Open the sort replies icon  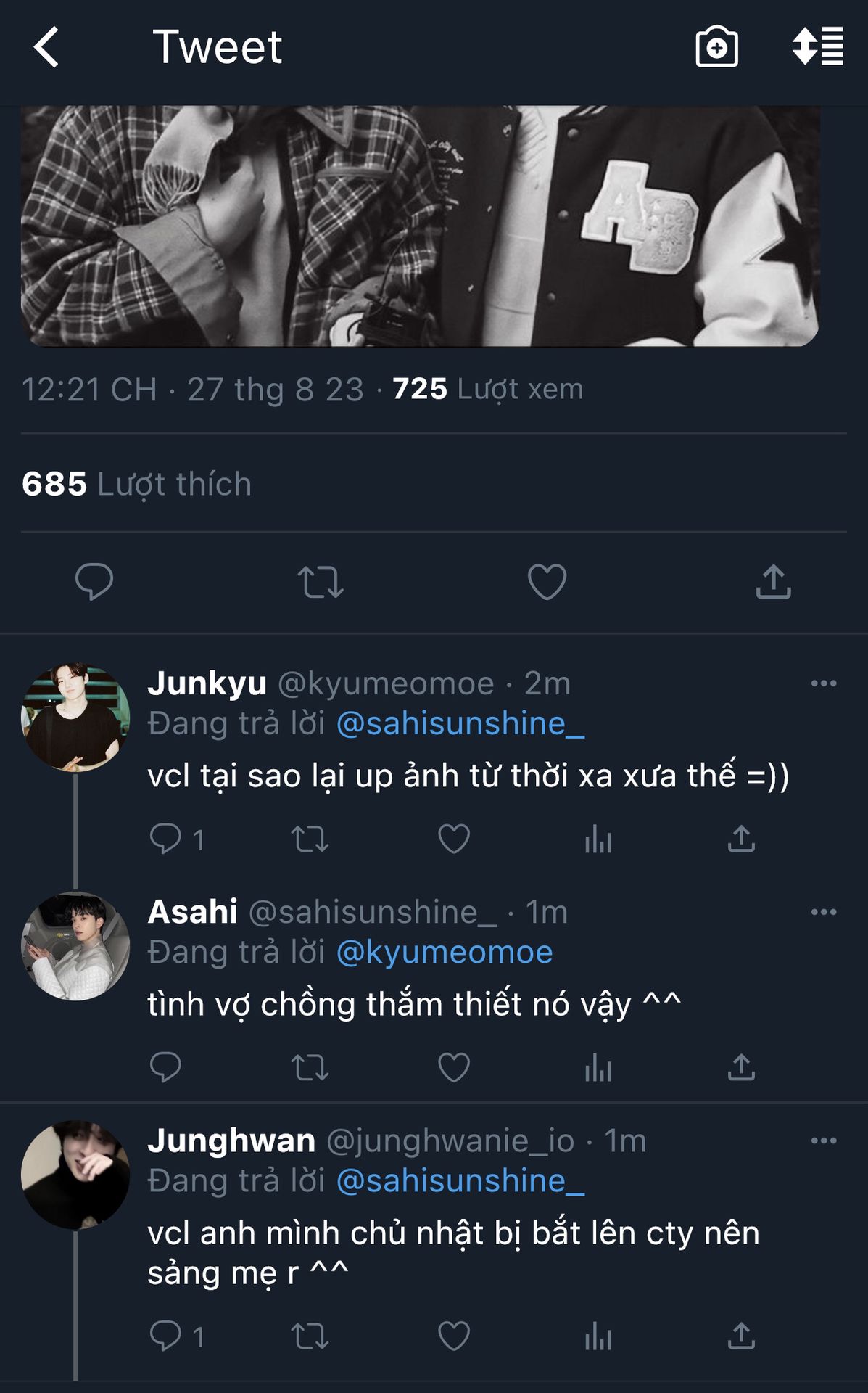pyautogui.click(x=818, y=47)
